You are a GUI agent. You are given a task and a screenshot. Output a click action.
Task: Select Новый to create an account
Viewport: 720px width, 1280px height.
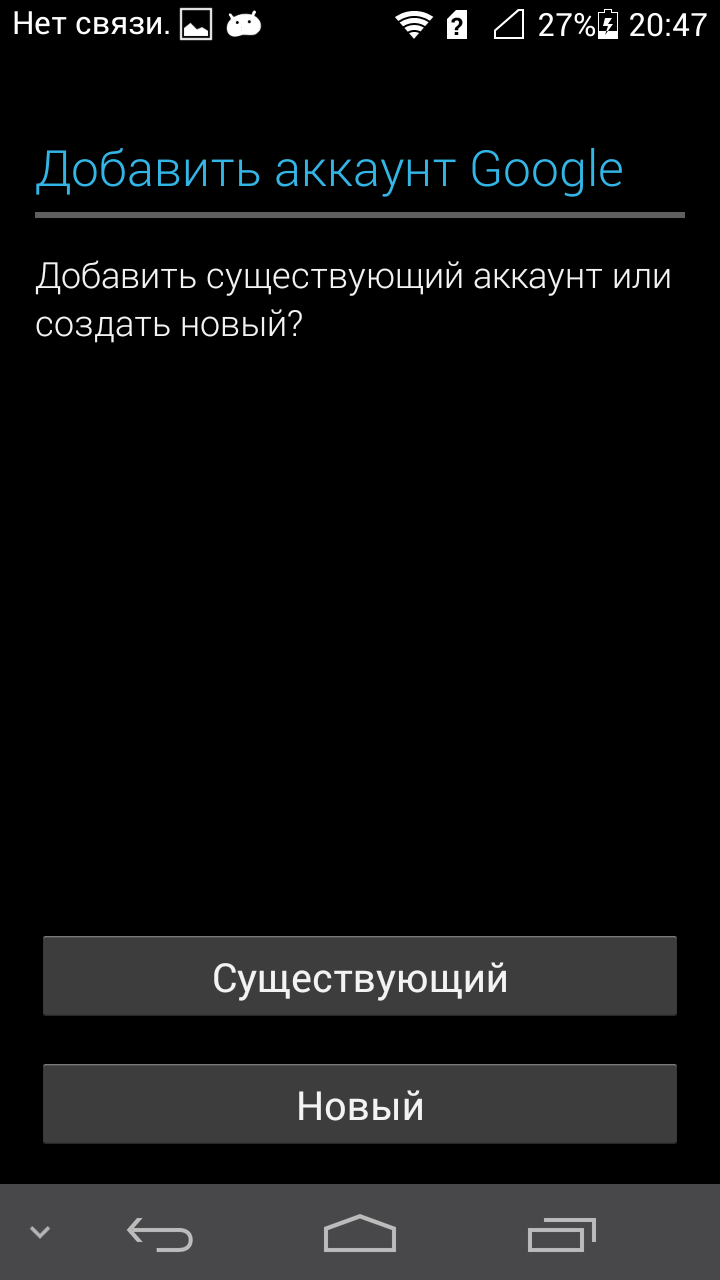360,1105
